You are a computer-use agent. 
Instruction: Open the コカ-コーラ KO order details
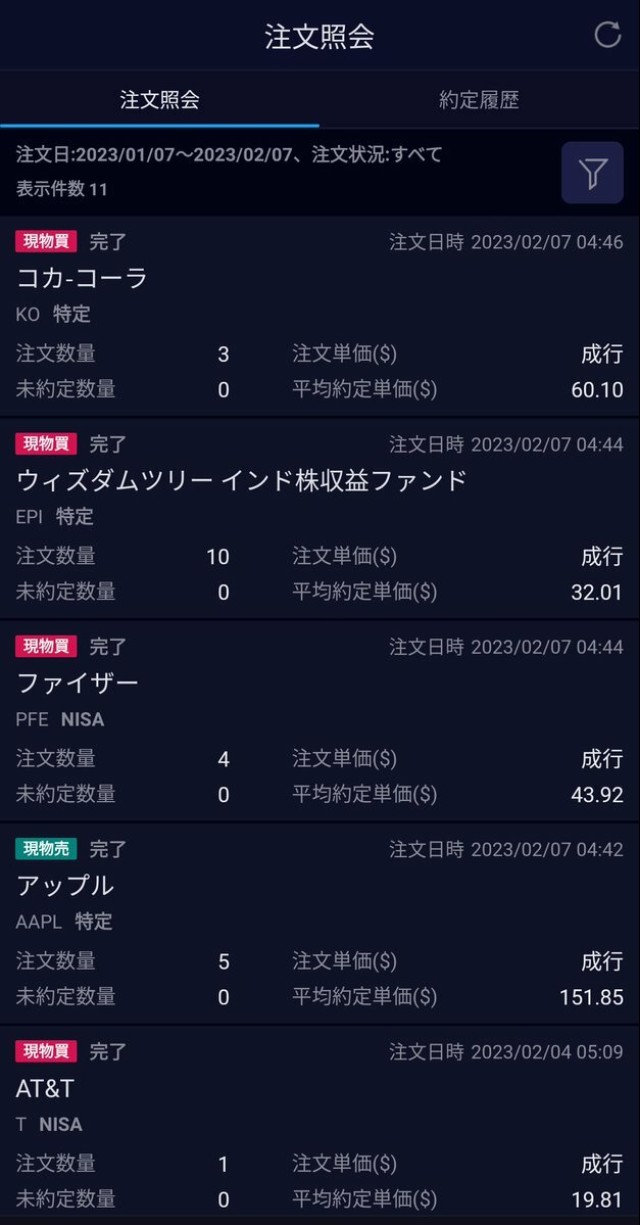(320, 315)
